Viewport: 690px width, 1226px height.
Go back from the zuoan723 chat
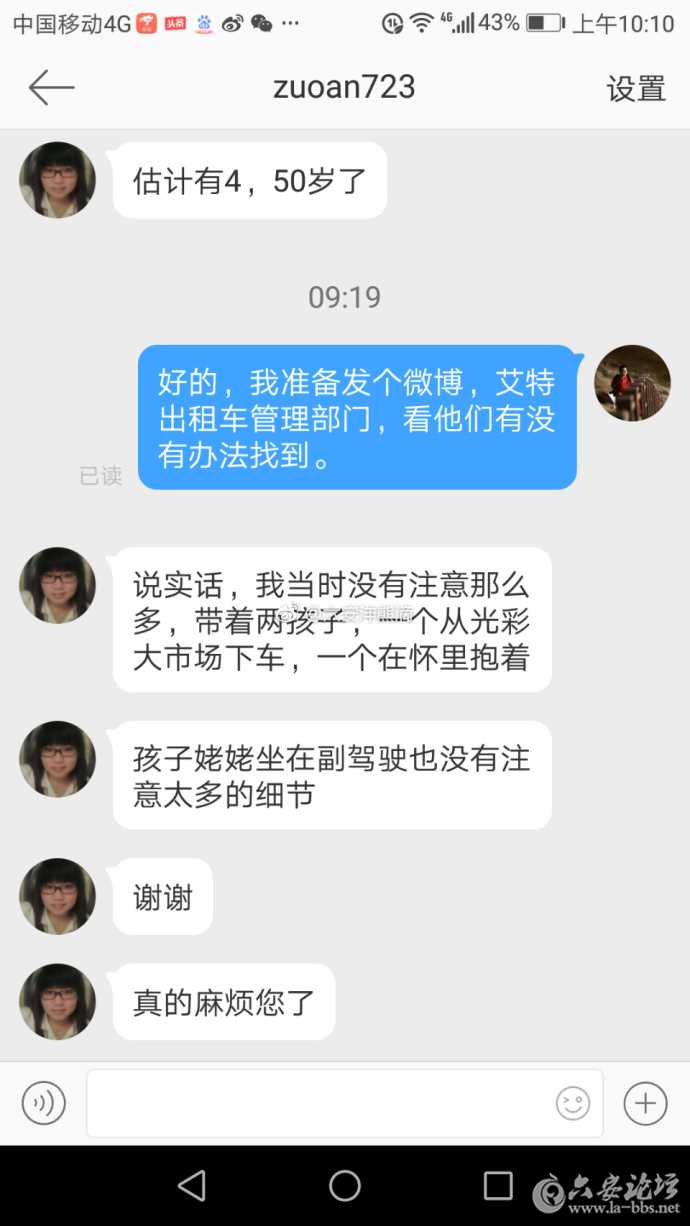pos(51,88)
